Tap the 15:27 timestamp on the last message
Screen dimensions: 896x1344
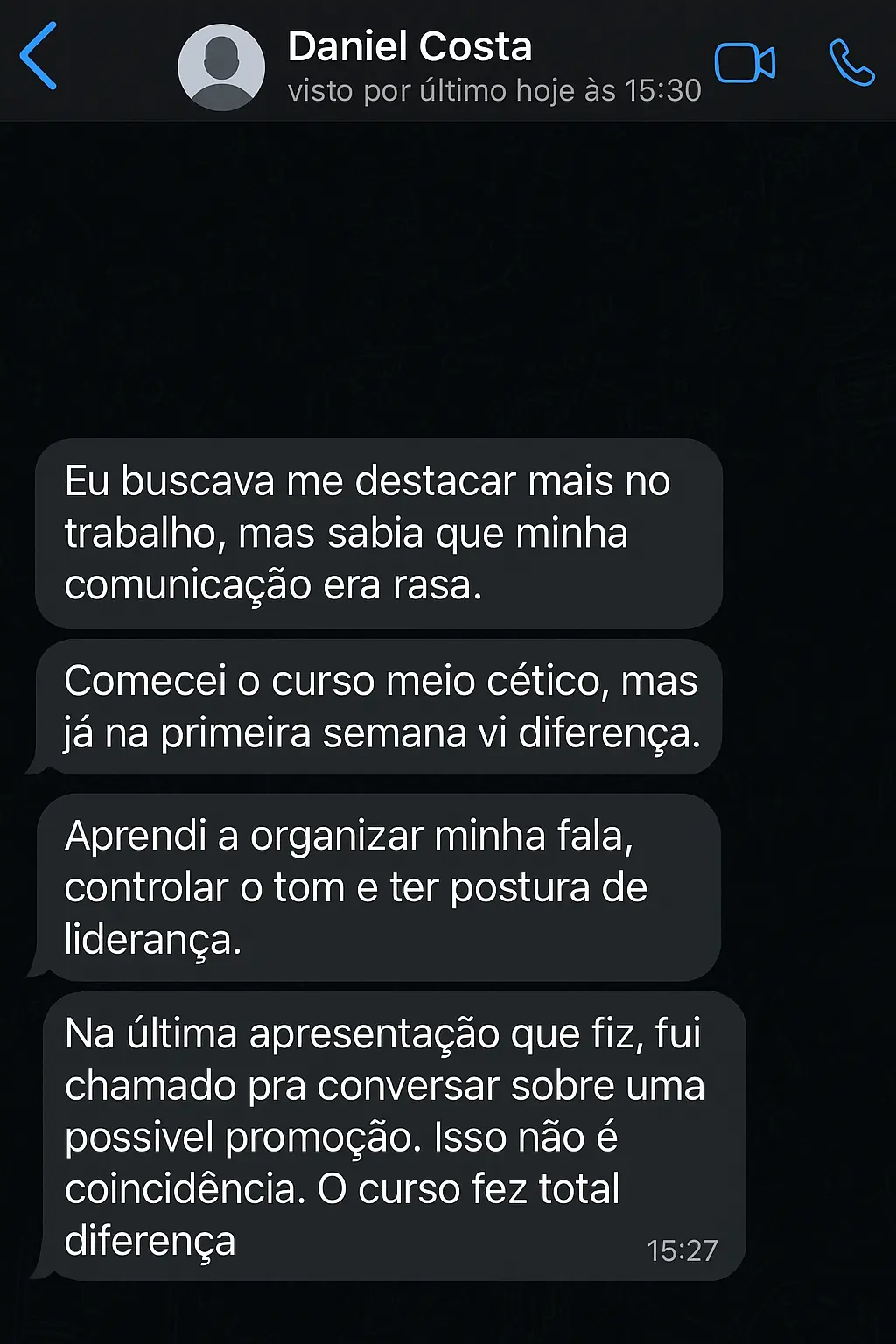pyautogui.click(x=681, y=1249)
